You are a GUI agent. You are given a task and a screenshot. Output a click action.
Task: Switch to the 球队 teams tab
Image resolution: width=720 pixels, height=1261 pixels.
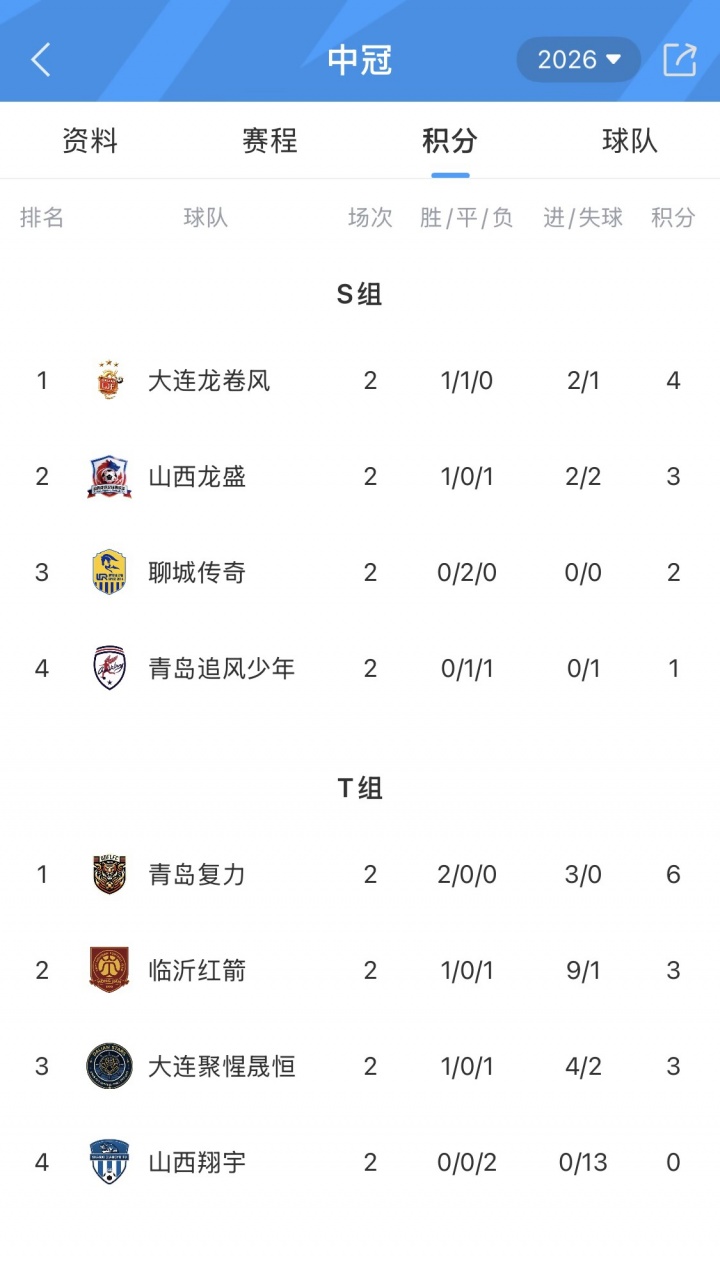coord(628,141)
